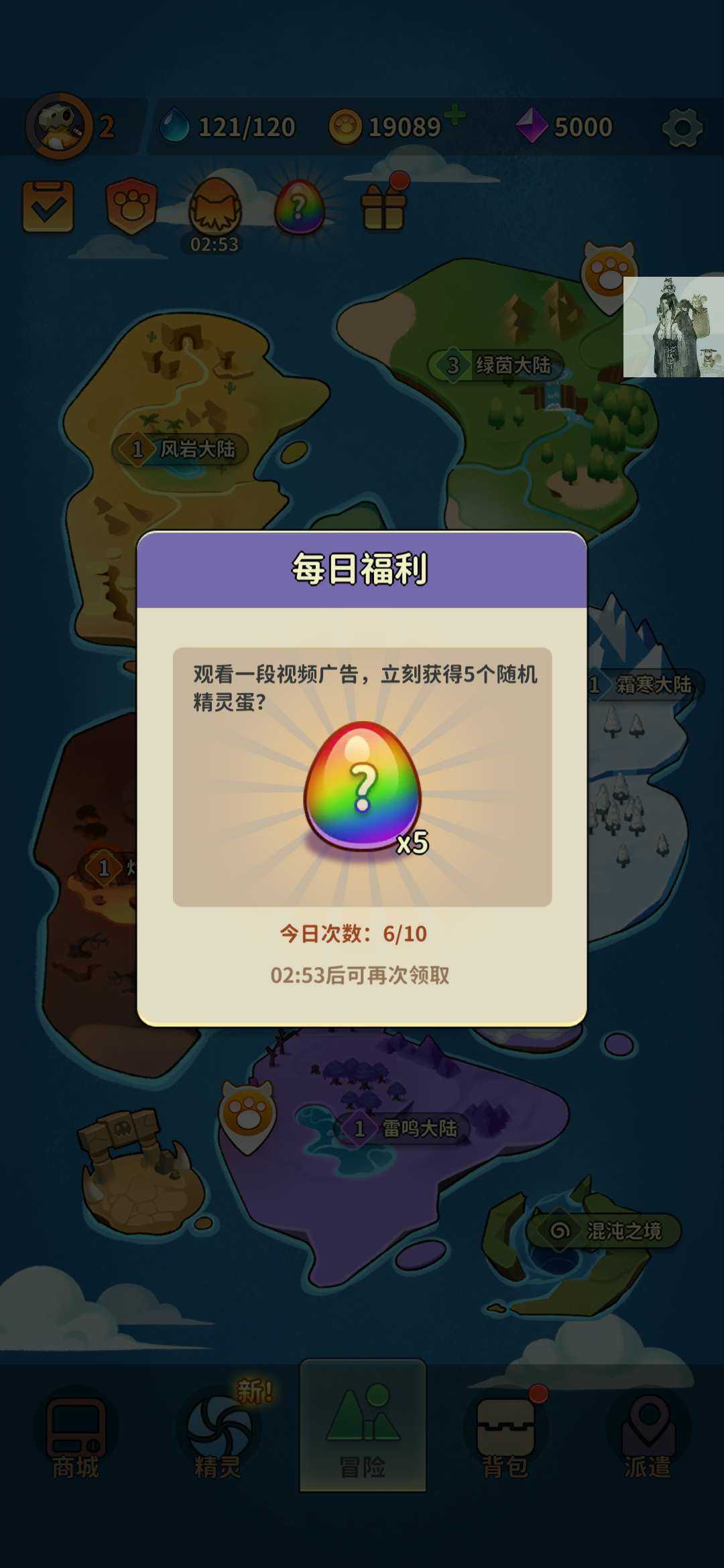
Task: Open the daily tasks checklist icon
Action: coord(48,206)
